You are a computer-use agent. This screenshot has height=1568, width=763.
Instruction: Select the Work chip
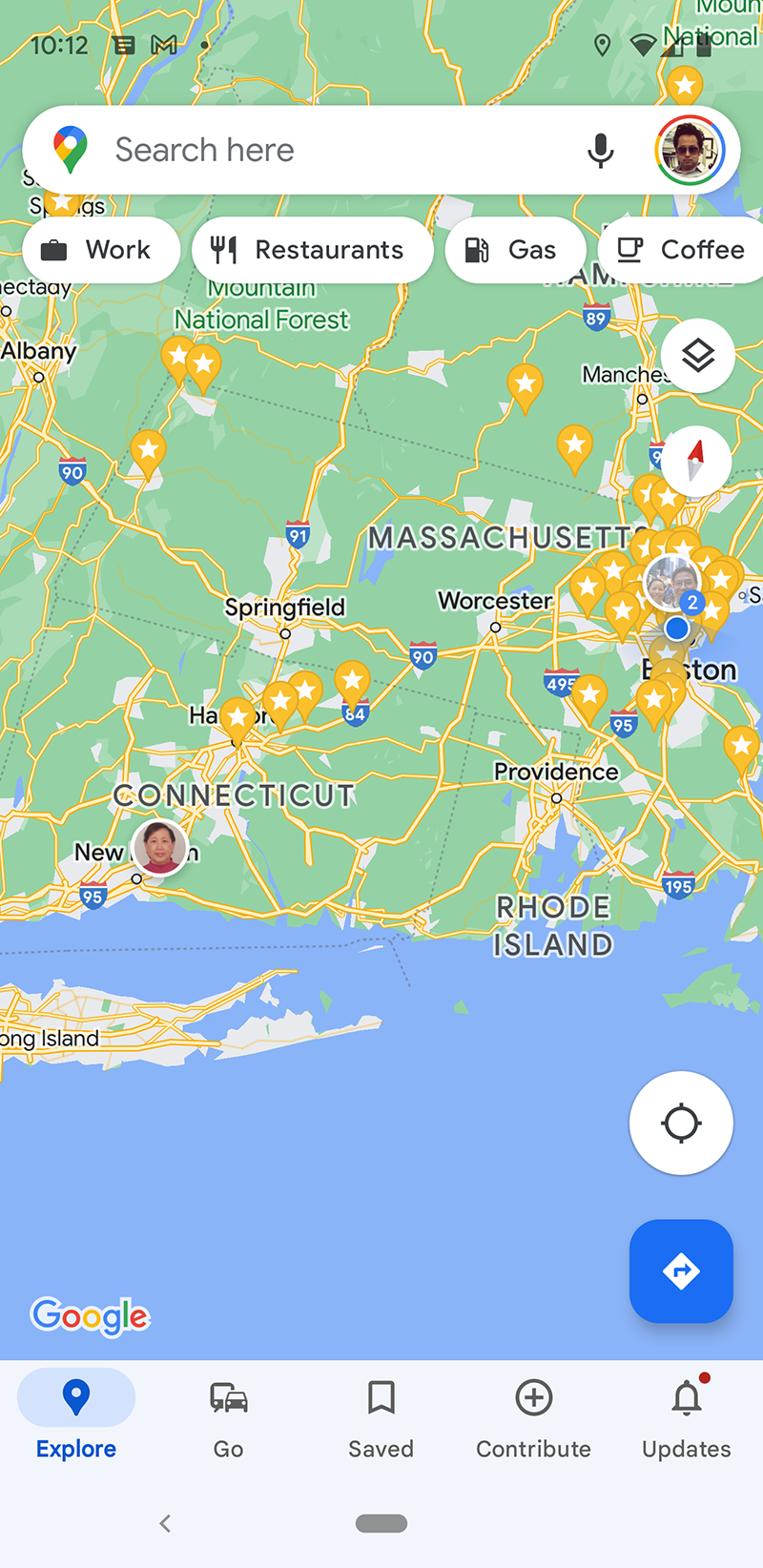tap(99, 250)
